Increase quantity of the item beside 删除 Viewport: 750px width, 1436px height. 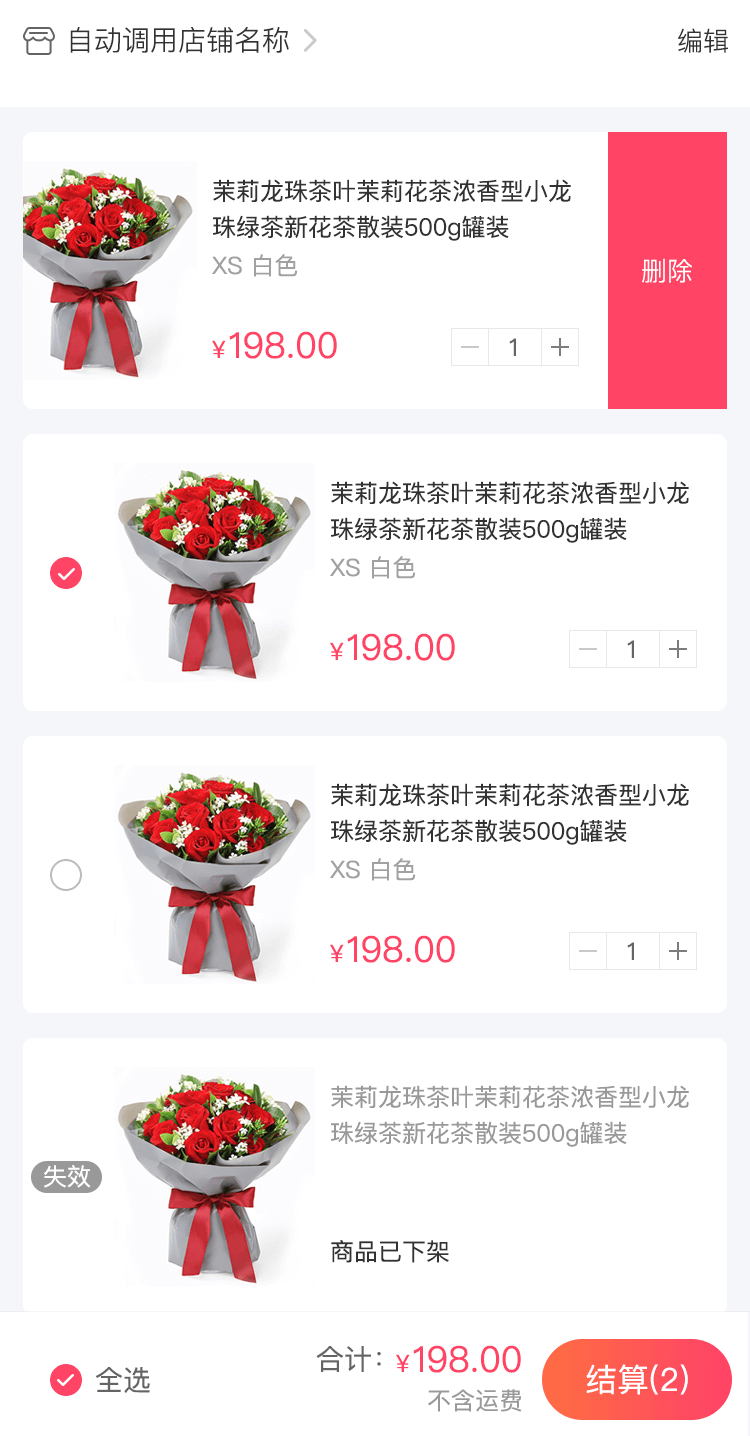click(x=560, y=347)
